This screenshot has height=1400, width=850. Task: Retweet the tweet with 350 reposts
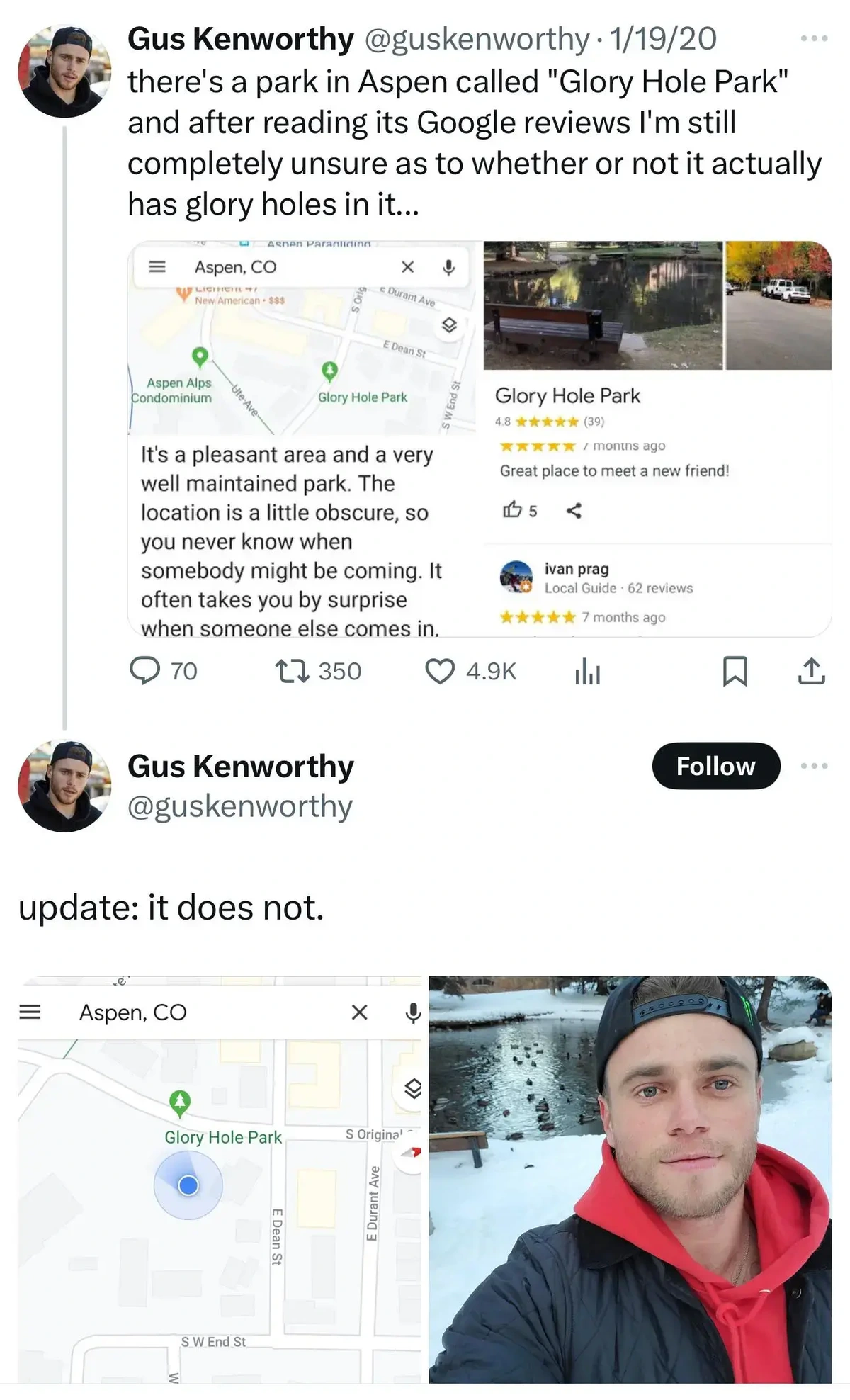click(x=293, y=670)
